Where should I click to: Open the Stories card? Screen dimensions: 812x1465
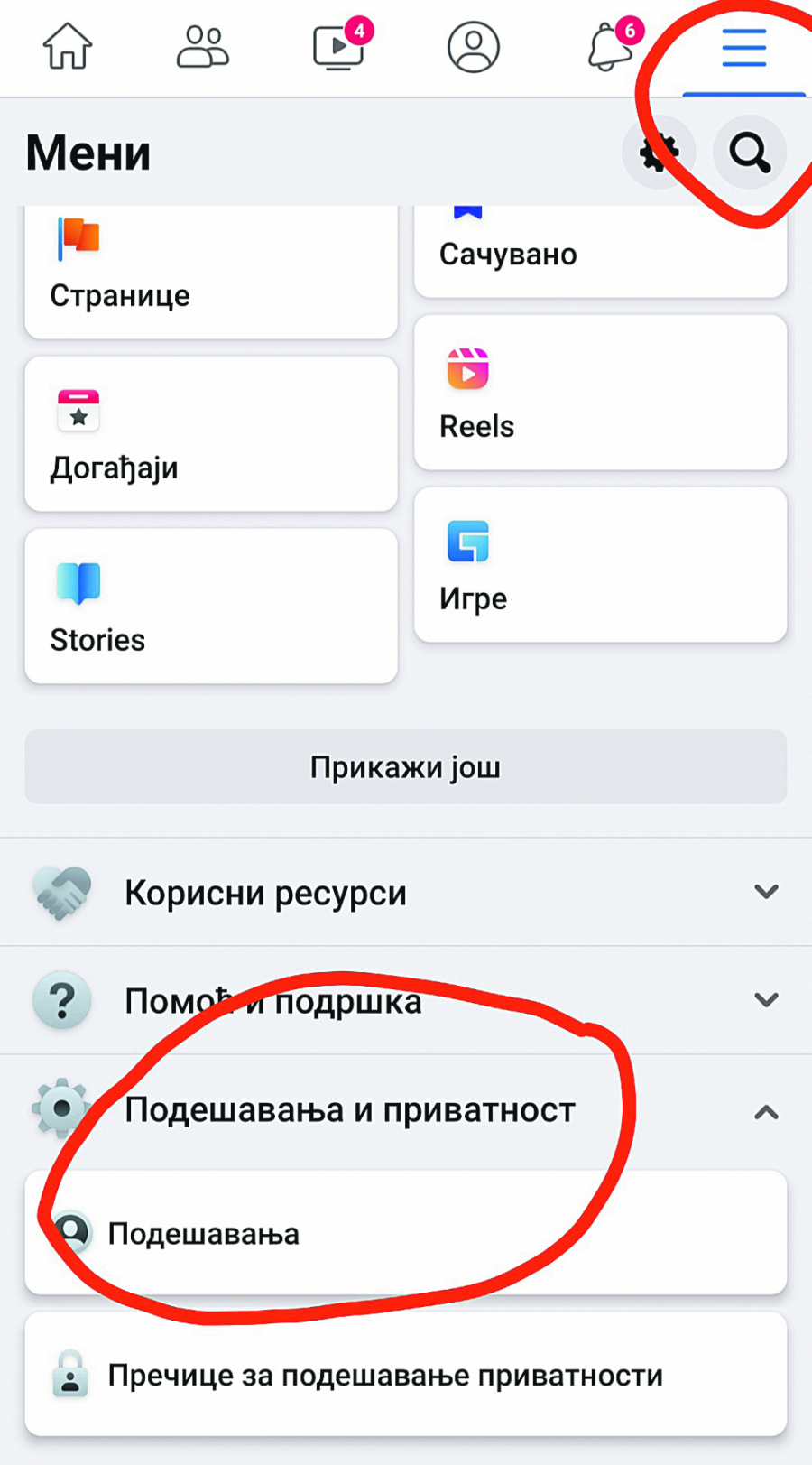tap(210, 606)
